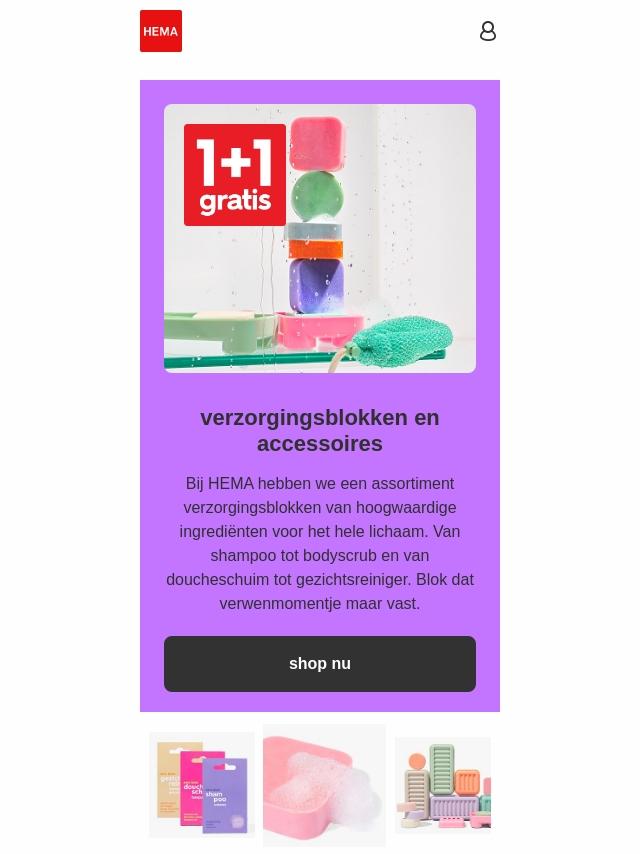Tap the 'shop nu' button

[320, 664]
